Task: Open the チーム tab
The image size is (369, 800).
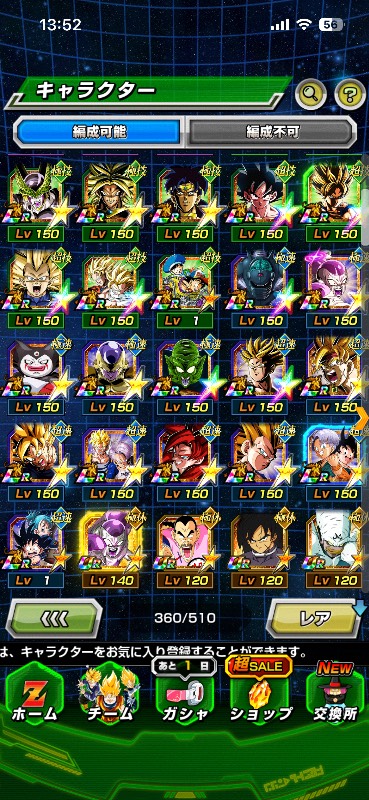Action: coord(109,695)
